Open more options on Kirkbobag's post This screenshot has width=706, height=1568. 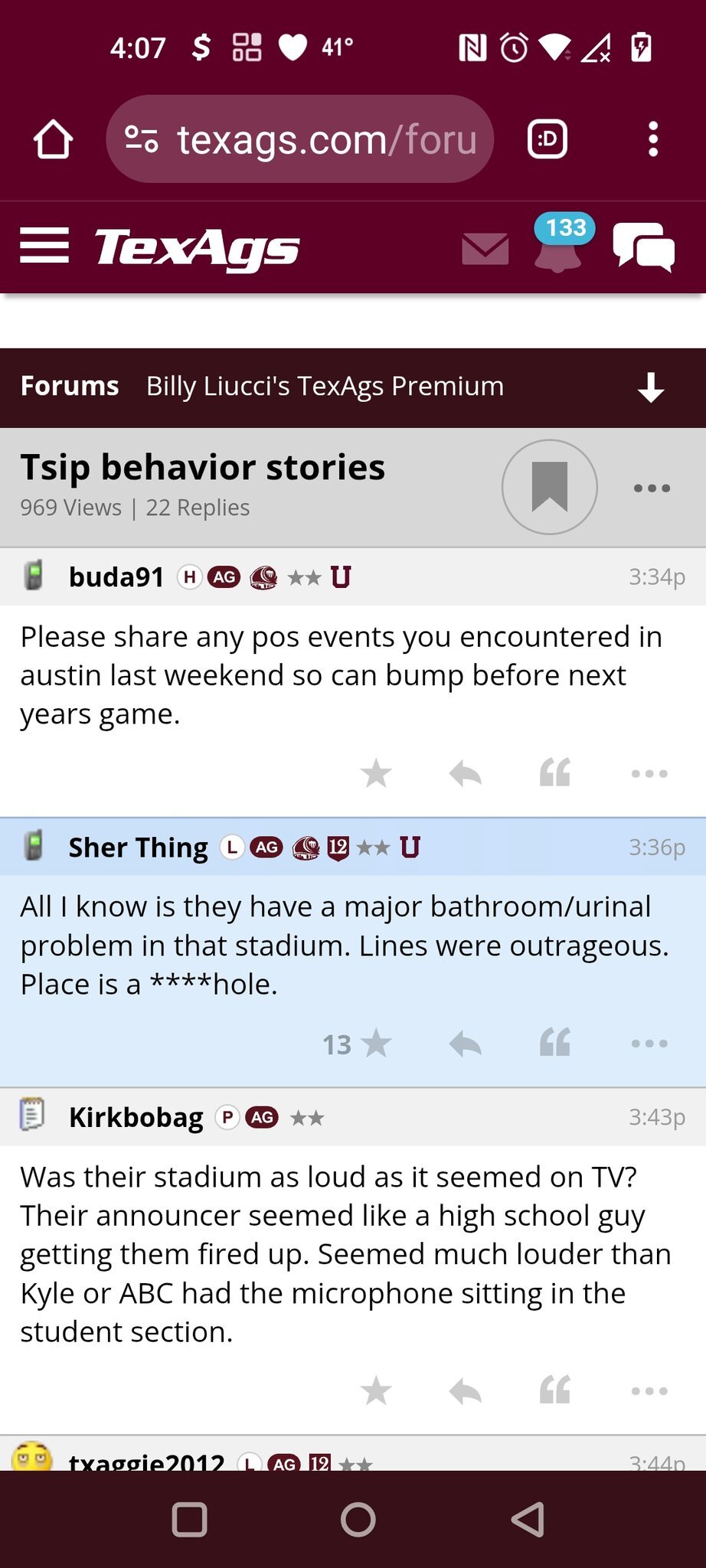(x=649, y=1390)
